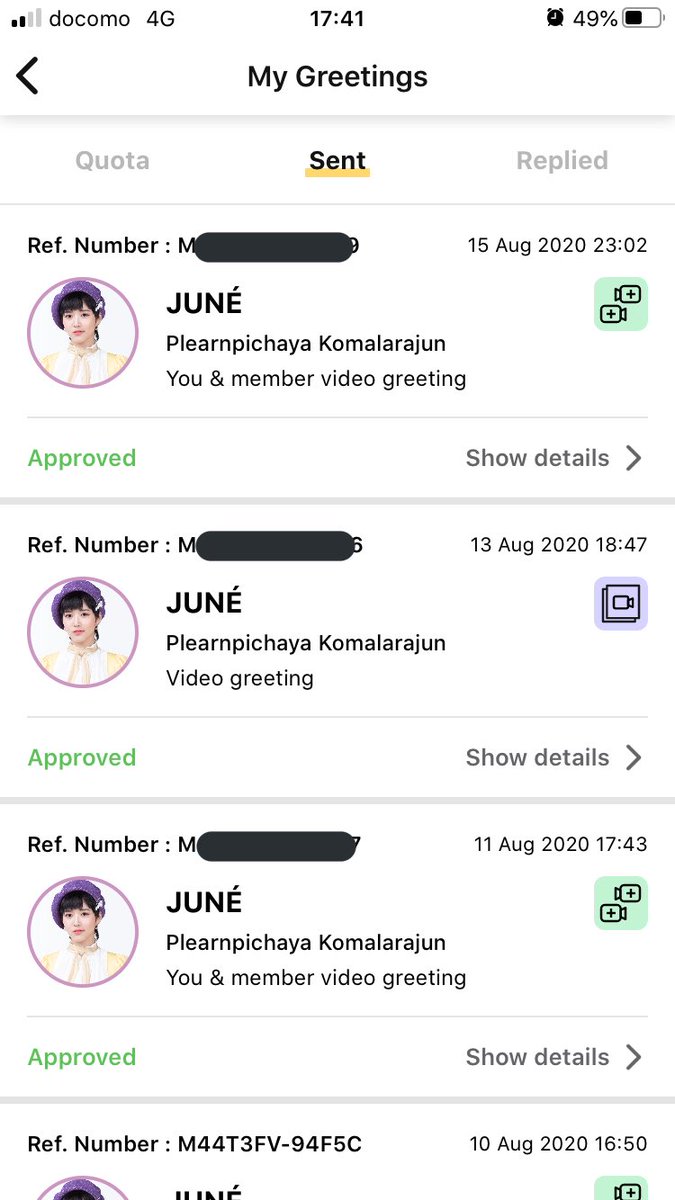This screenshot has height=1200, width=675.
Task: Show details for the 15 Aug 2020 greeting
Action: [x=553, y=458]
